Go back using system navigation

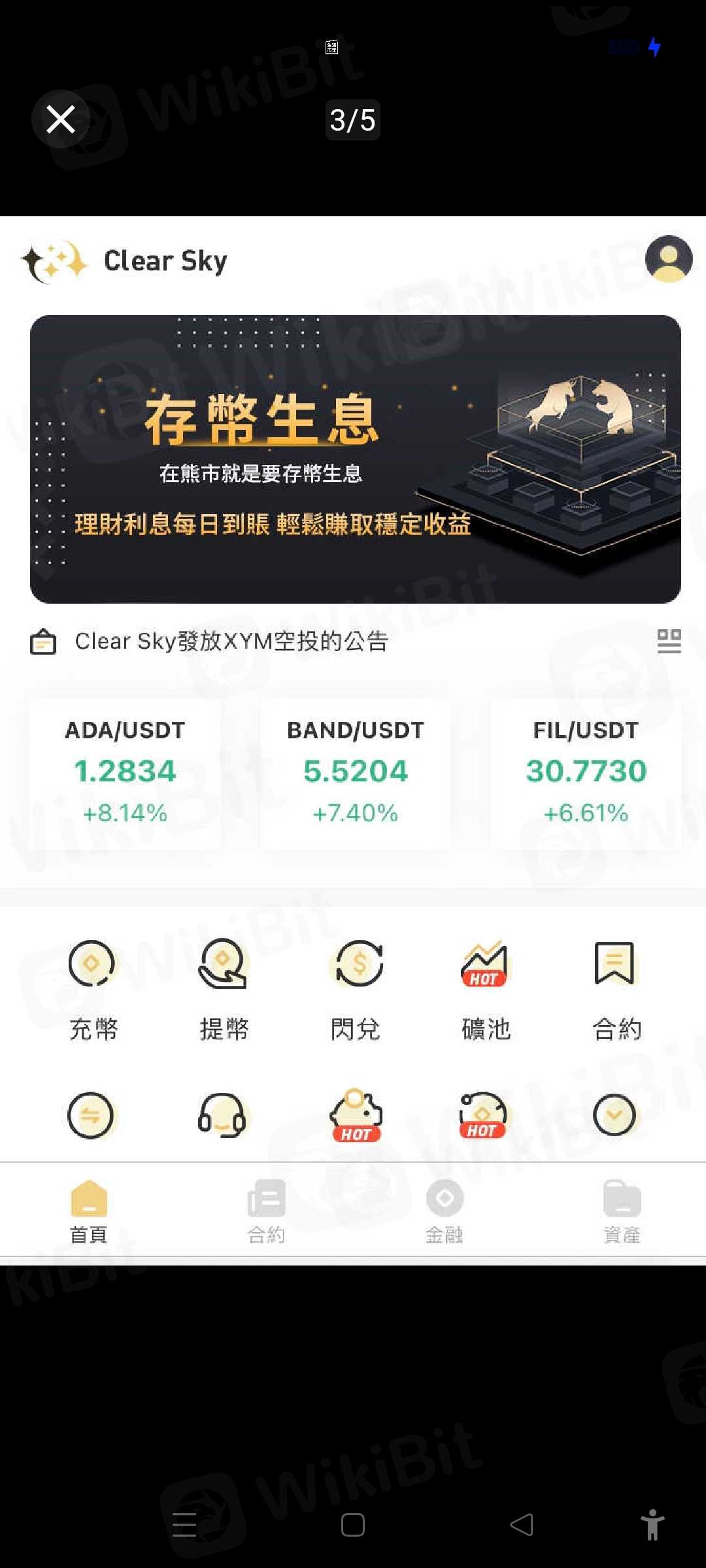522,1525
